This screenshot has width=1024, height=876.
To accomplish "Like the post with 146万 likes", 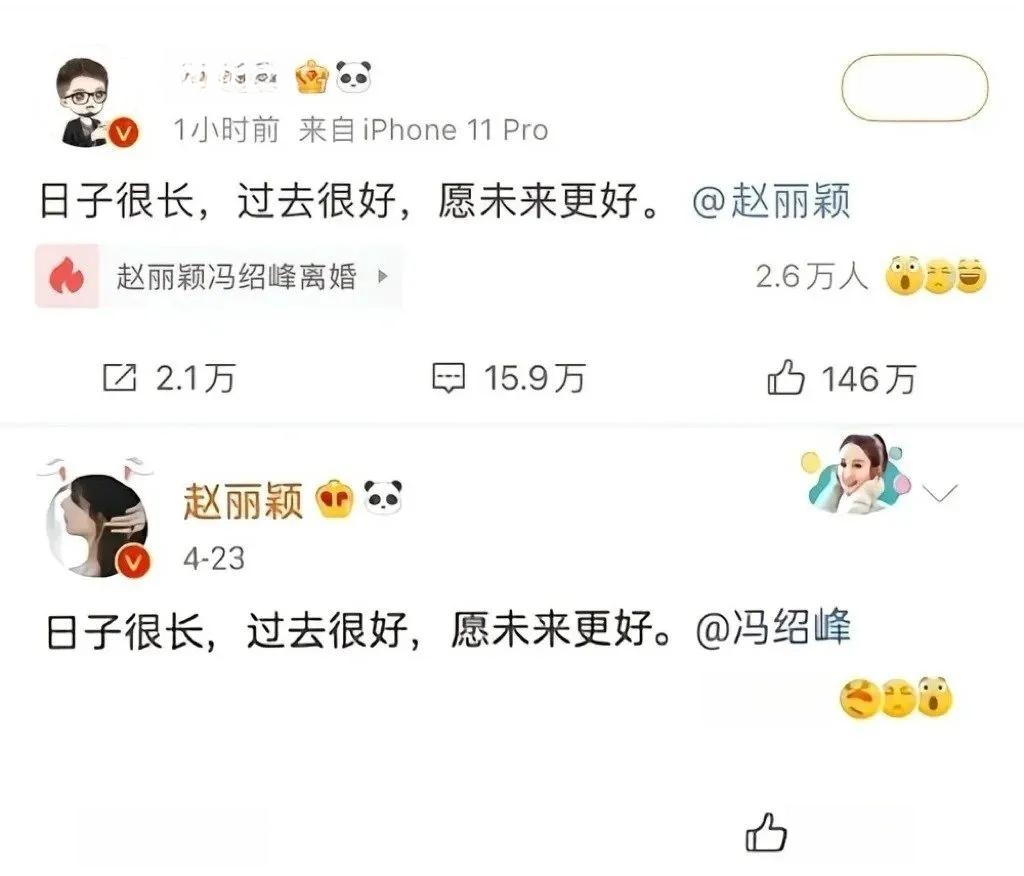I will point(840,379).
